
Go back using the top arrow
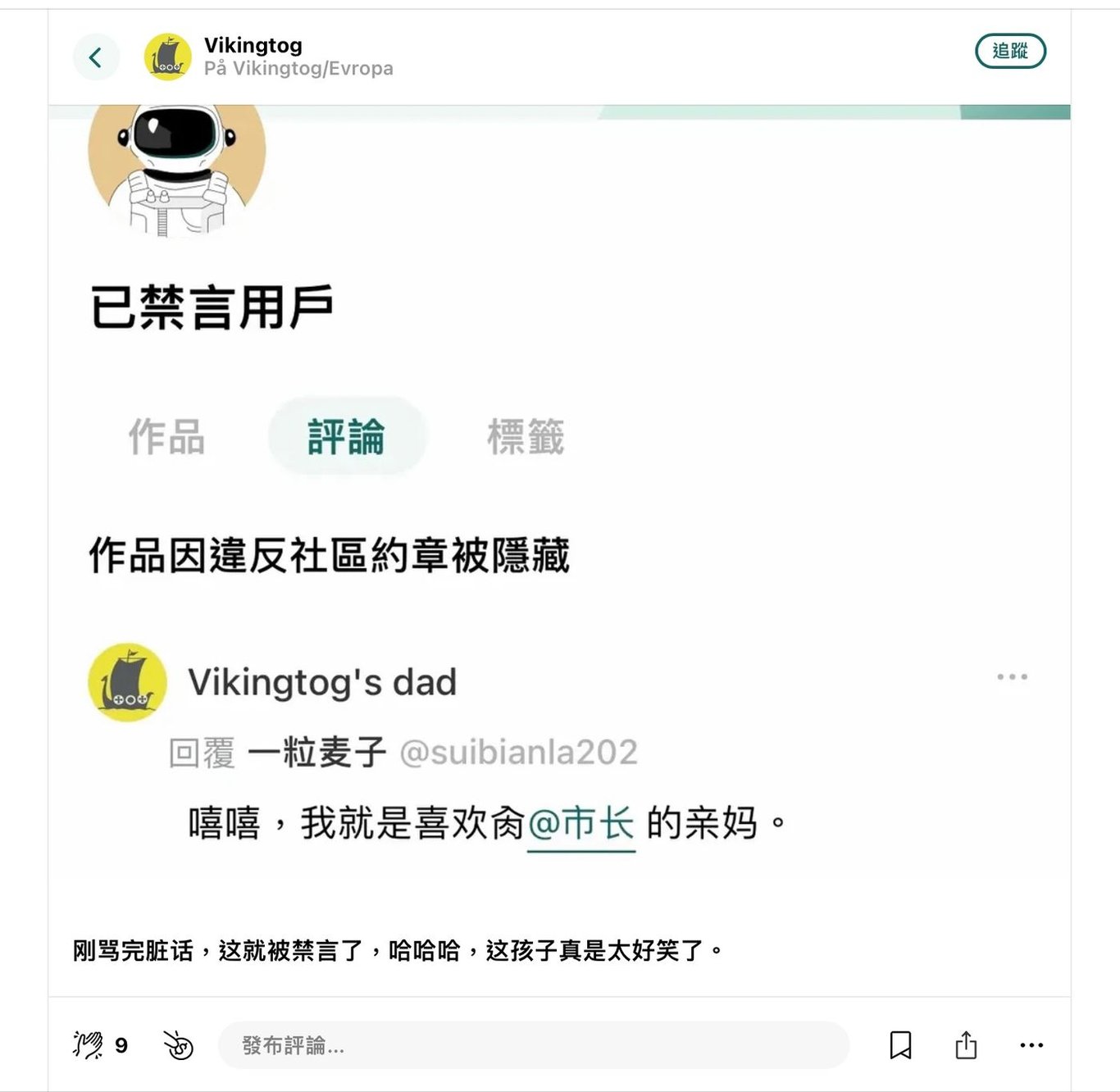click(96, 57)
